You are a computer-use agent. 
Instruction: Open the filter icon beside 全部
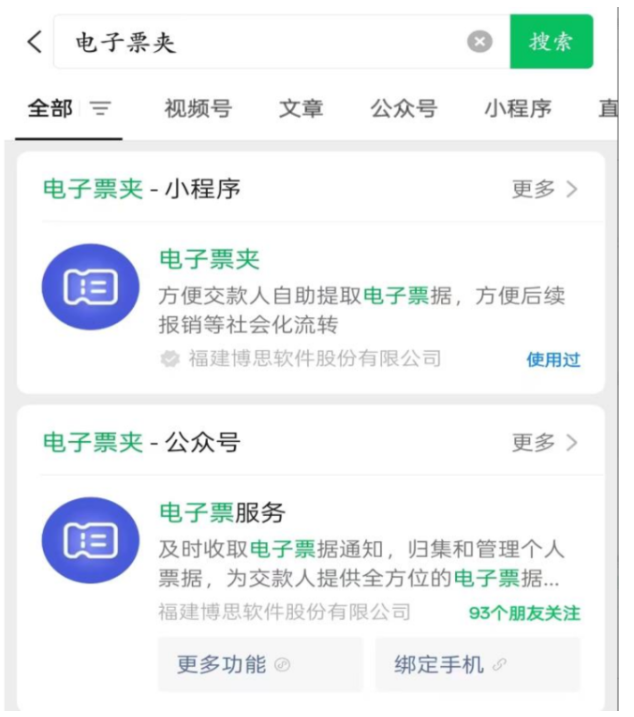point(101,108)
